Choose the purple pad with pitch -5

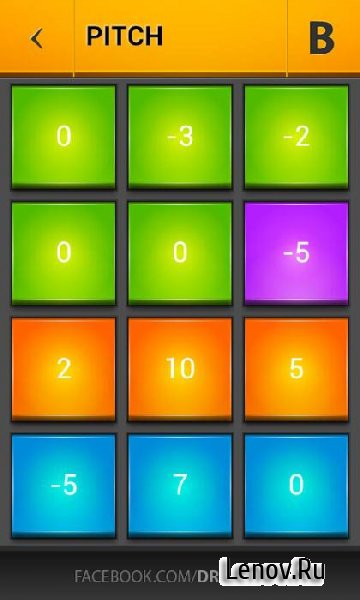click(296, 253)
